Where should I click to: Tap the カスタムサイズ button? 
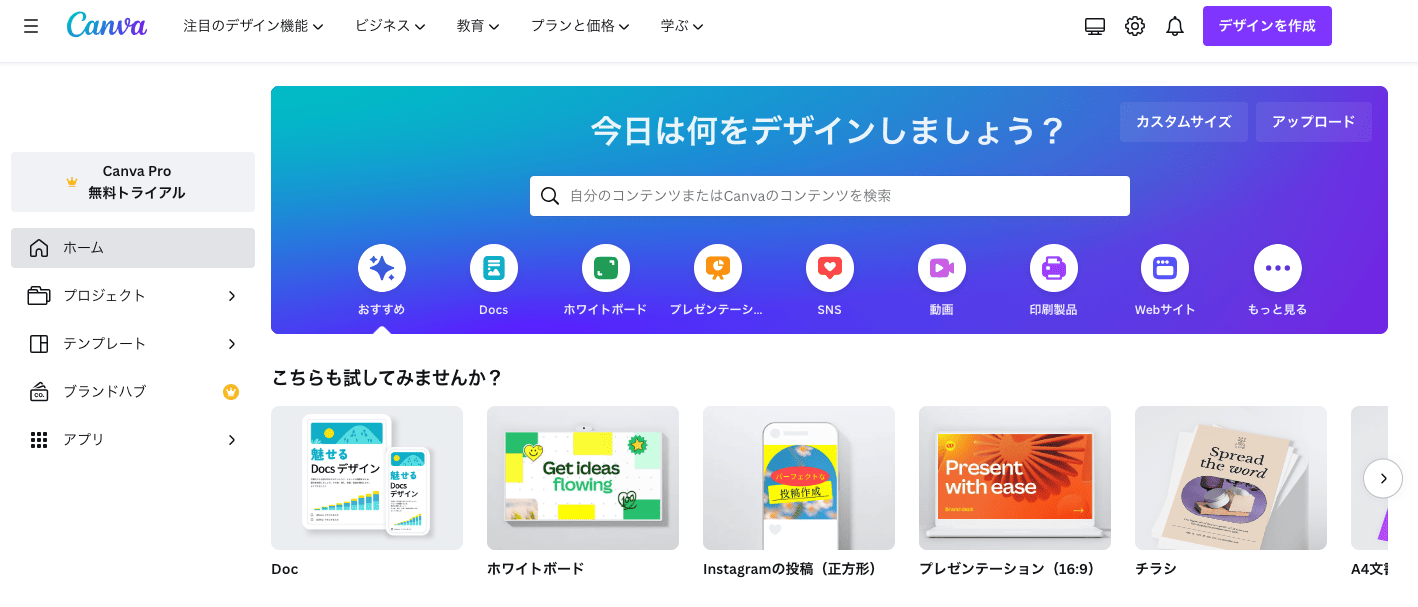click(1184, 122)
